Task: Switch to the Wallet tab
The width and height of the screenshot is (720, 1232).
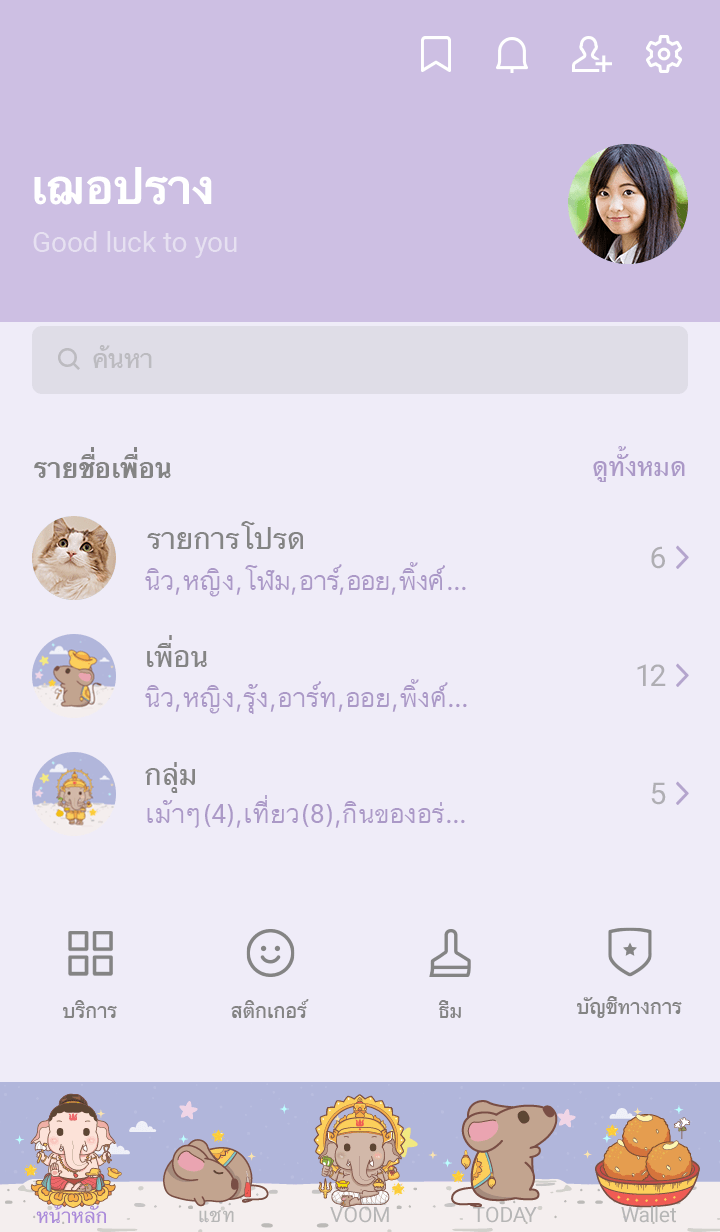Action: [648, 1160]
